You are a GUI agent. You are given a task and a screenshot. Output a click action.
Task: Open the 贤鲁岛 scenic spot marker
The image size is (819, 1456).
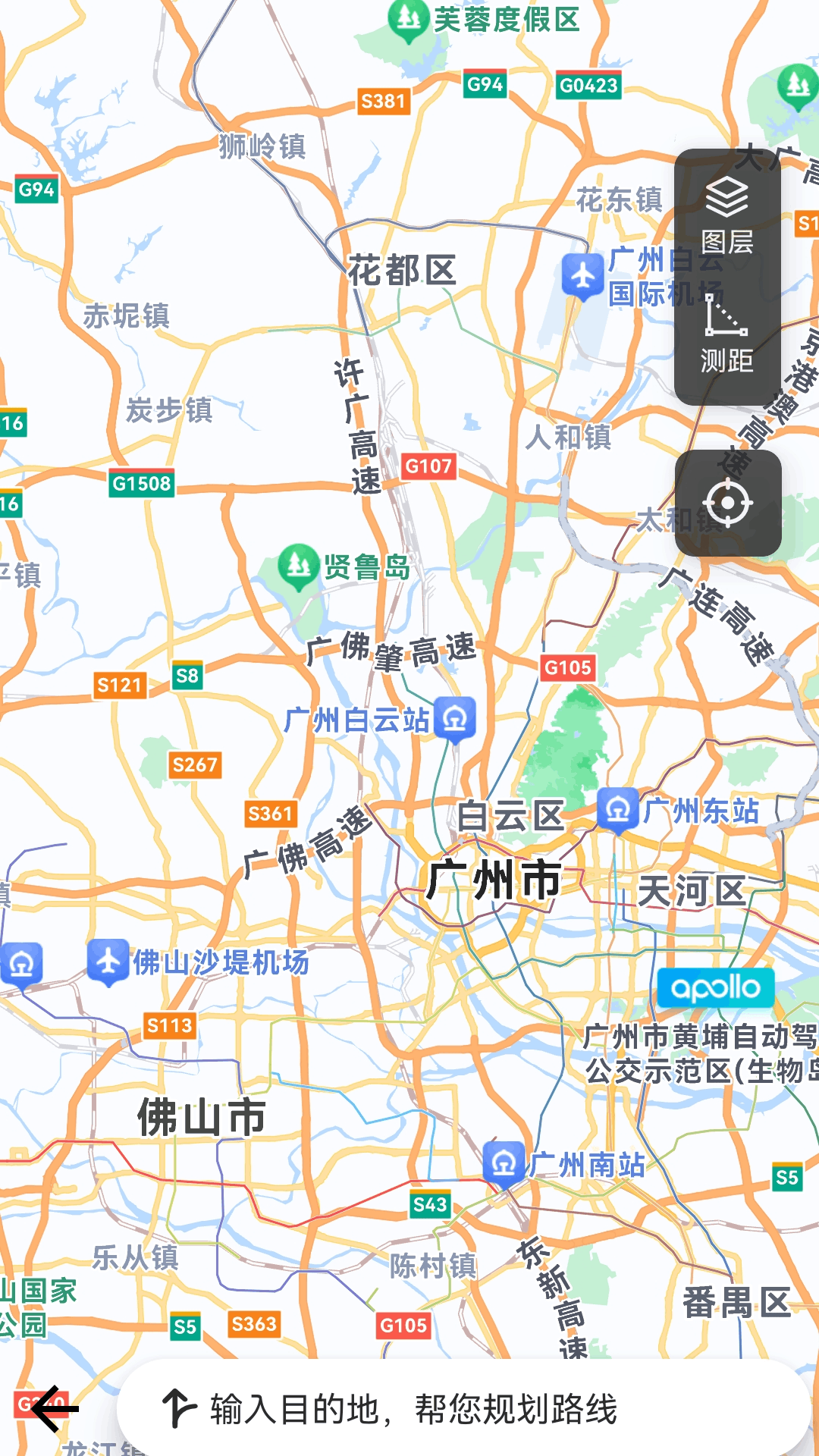(299, 566)
